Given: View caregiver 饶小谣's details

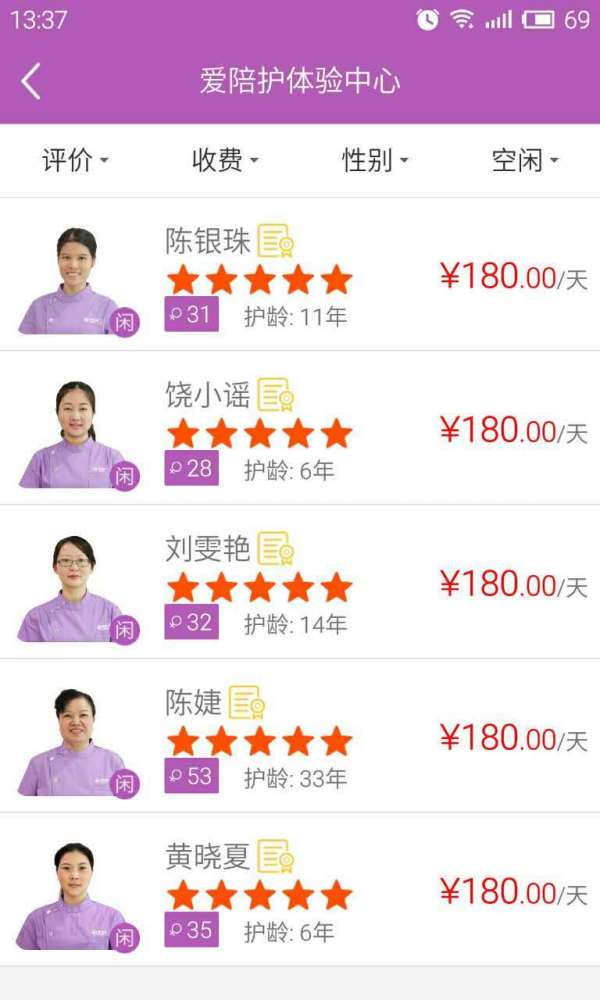Looking at the screenshot, I should (300, 429).
